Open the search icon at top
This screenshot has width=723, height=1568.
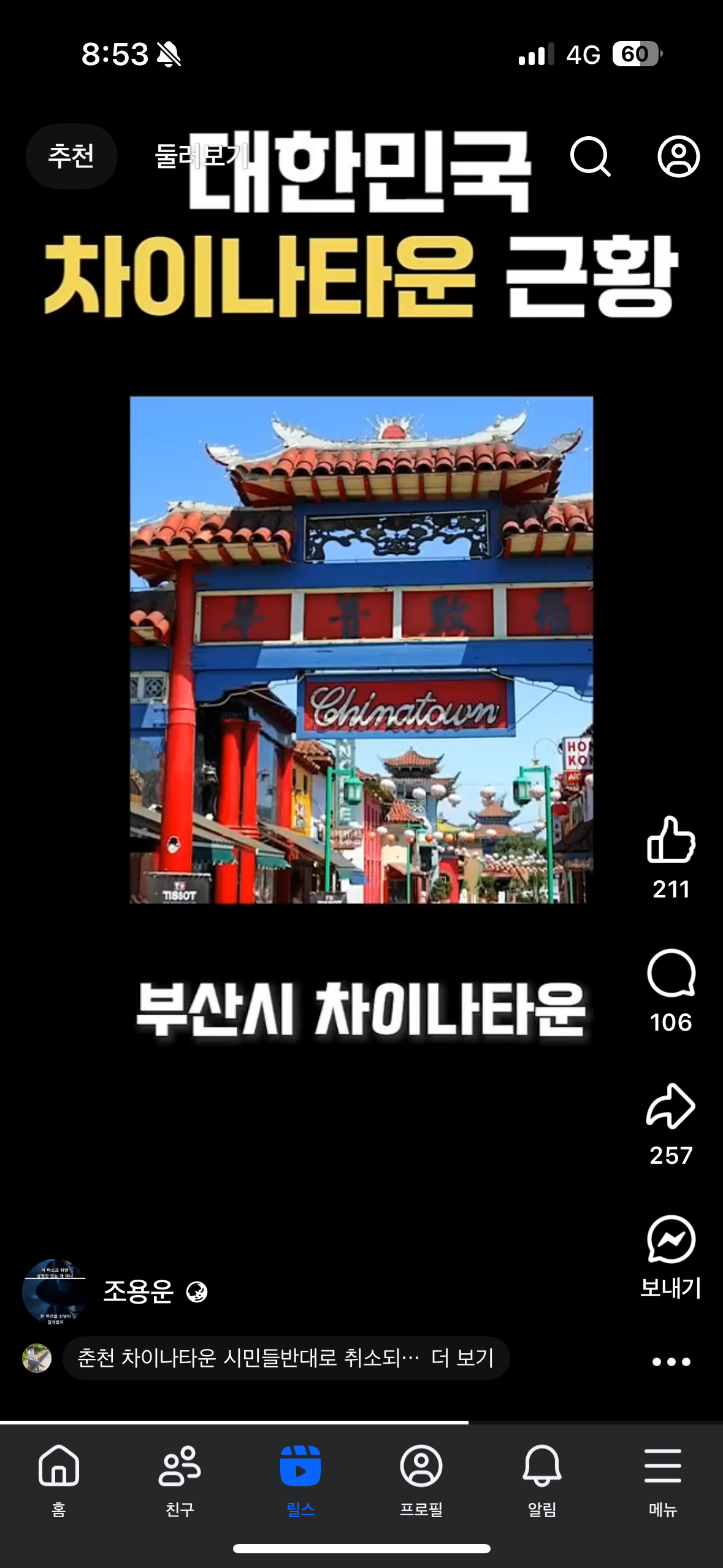[590, 156]
